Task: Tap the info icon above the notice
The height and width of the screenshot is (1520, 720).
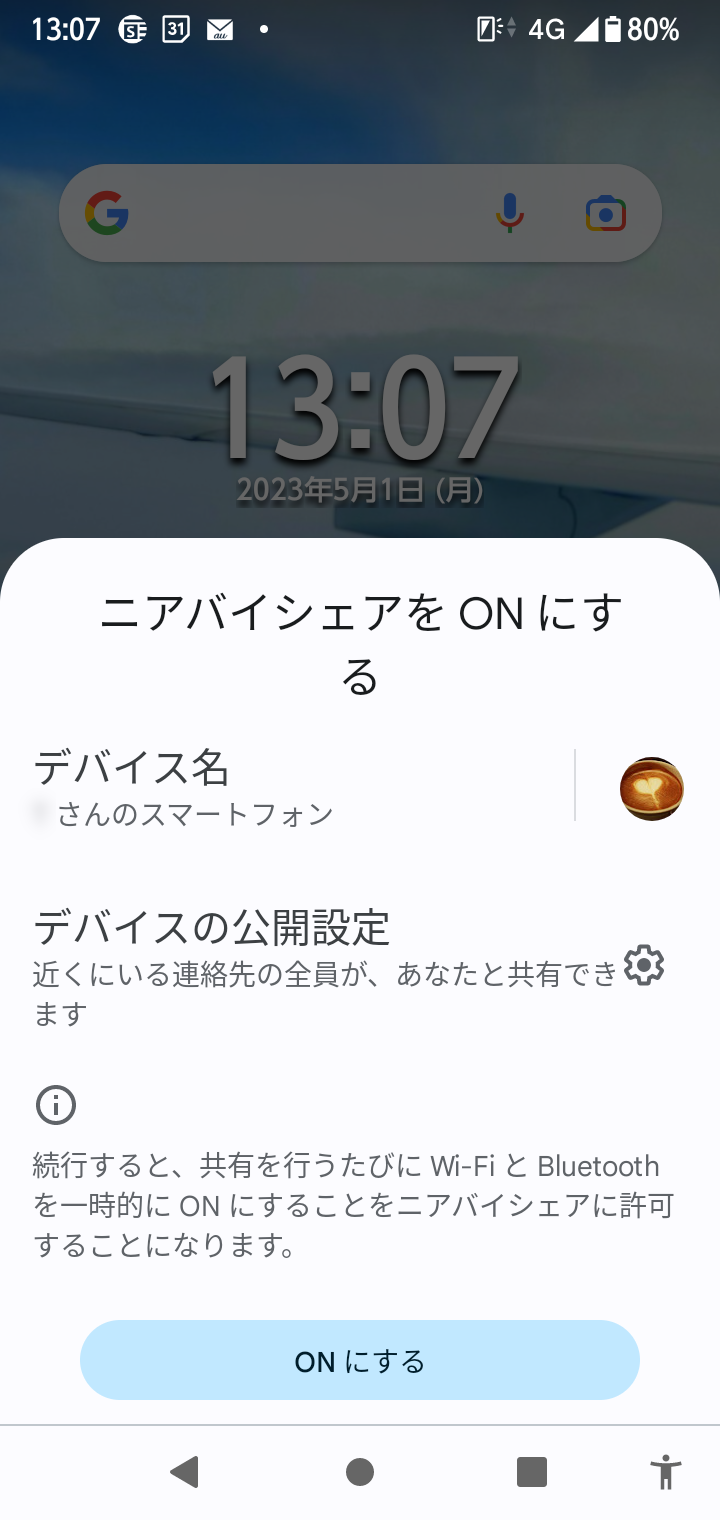Action: 56,1105
